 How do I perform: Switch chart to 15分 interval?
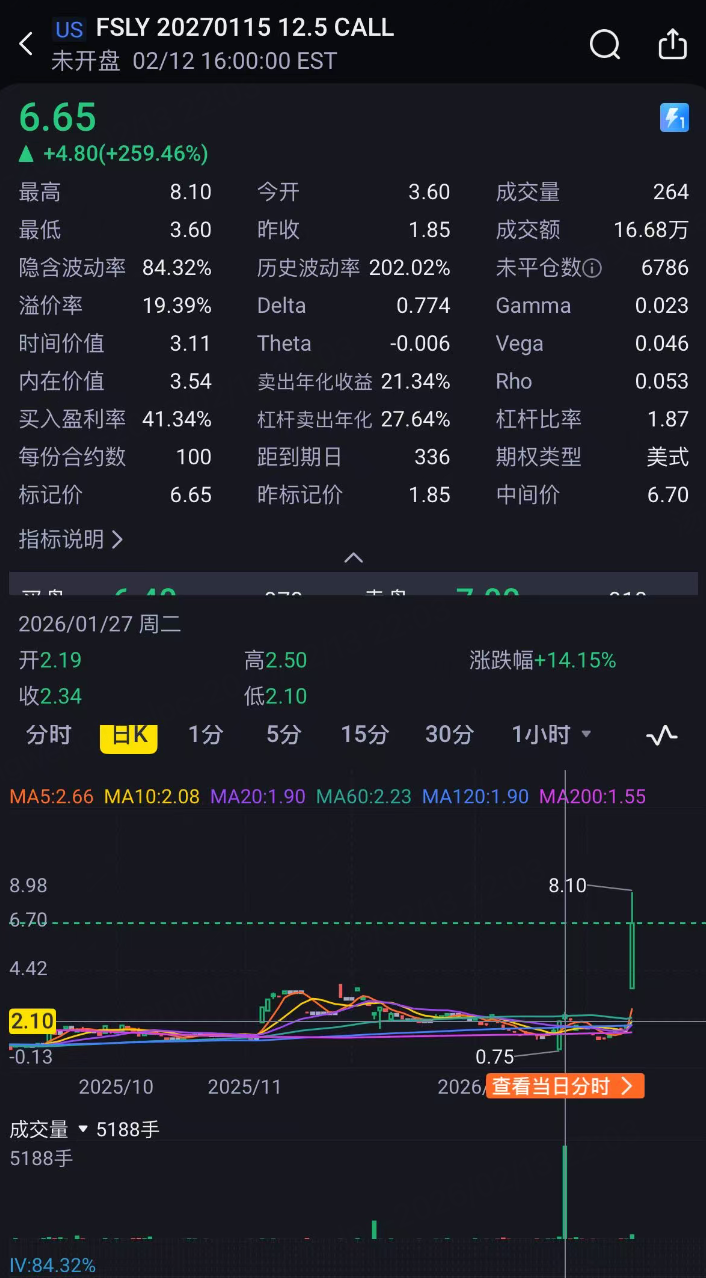[x=364, y=735]
